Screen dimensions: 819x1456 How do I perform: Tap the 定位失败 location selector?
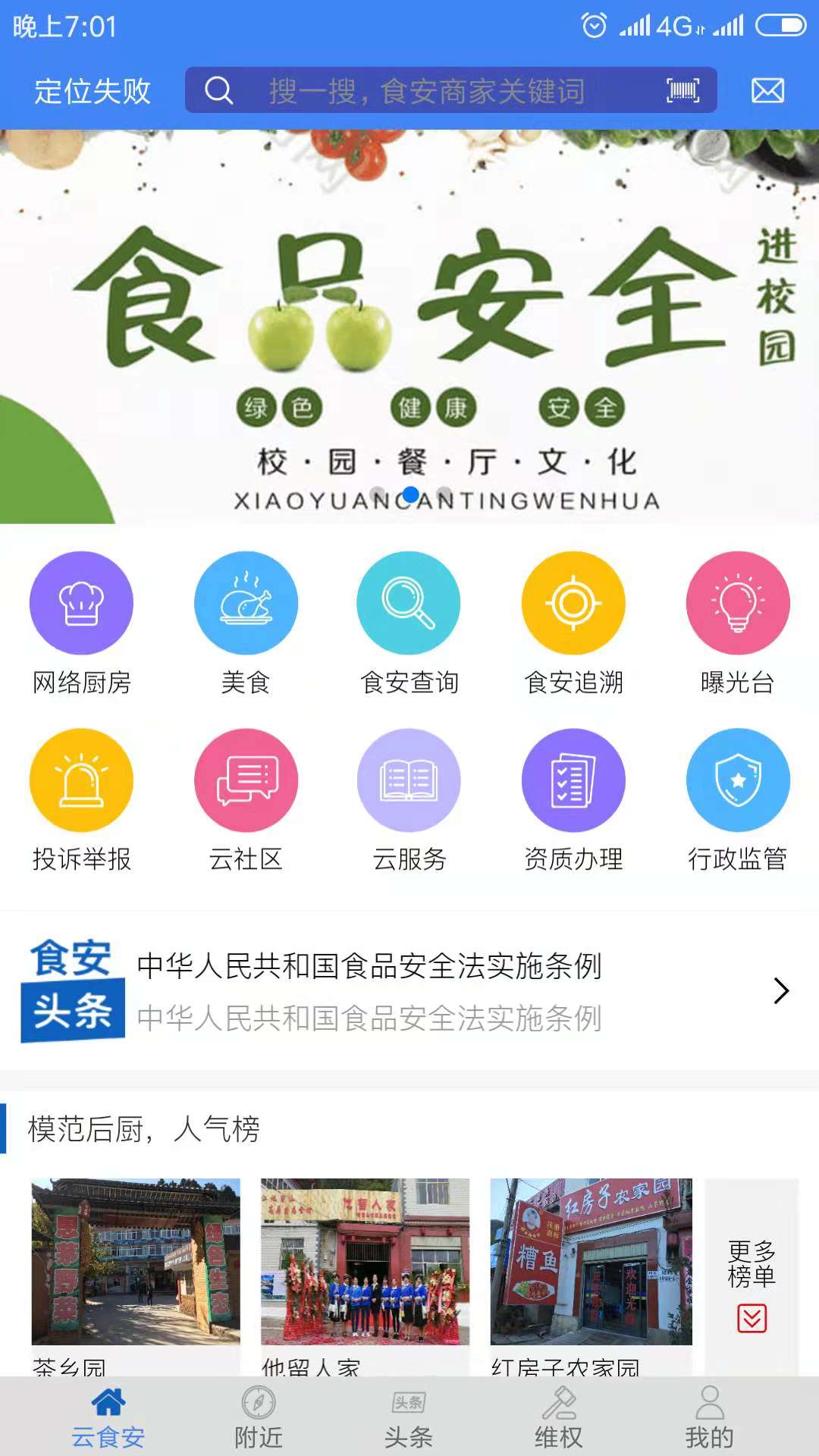(x=93, y=91)
